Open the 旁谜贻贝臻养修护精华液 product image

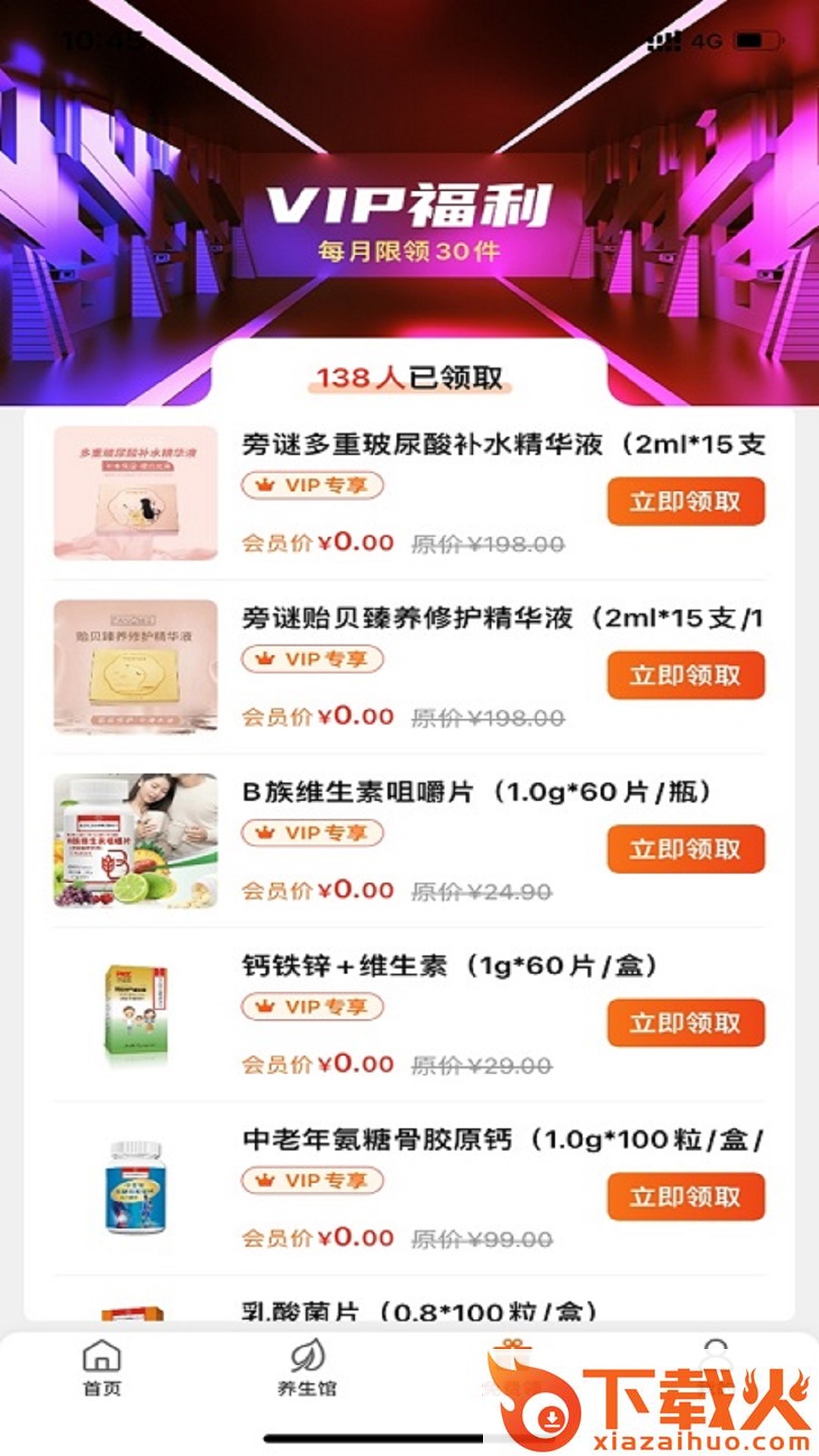pyautogui.click(x=136, y=667)
